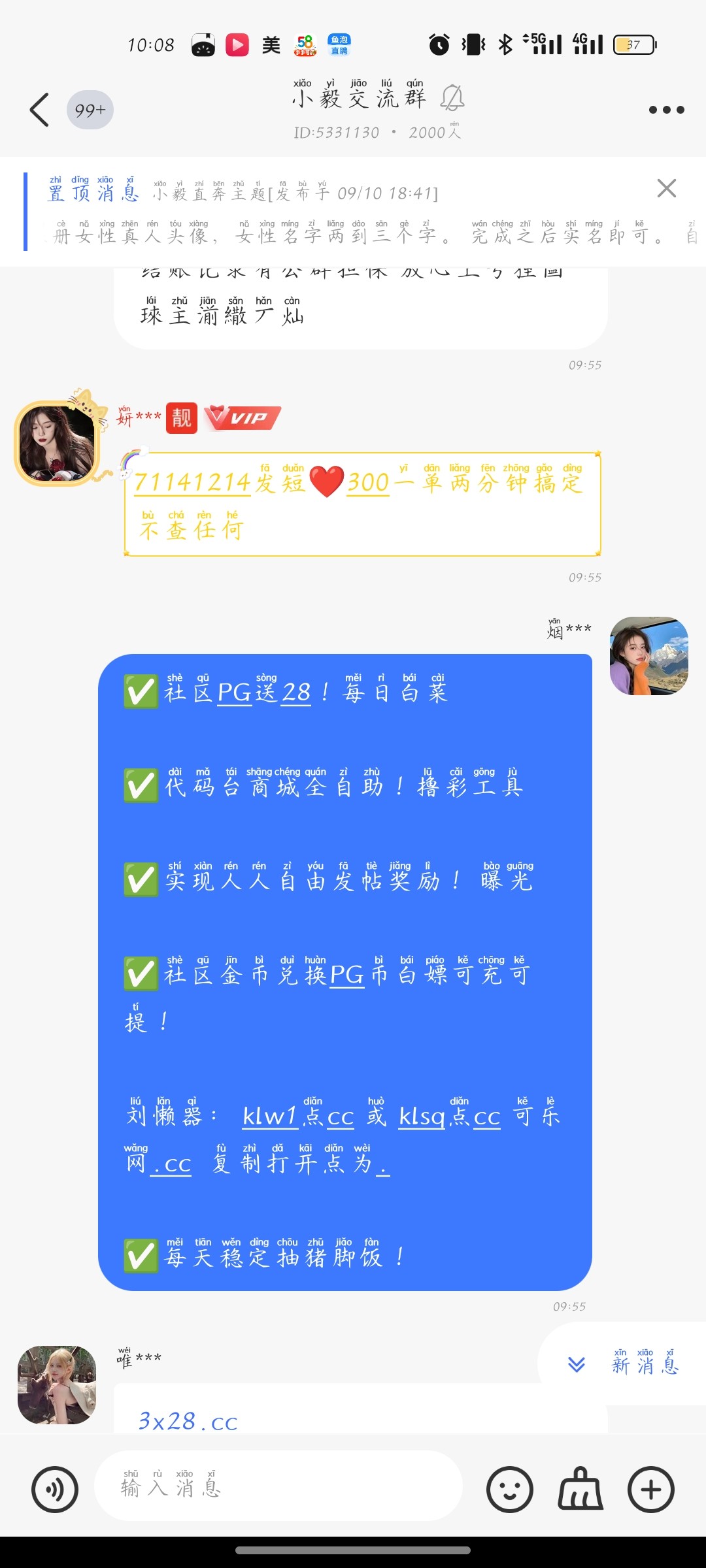Open the group title 小毅交流群
Image resolution: width=706 pixels, height=1568 pixels.
tap(358, 98)
